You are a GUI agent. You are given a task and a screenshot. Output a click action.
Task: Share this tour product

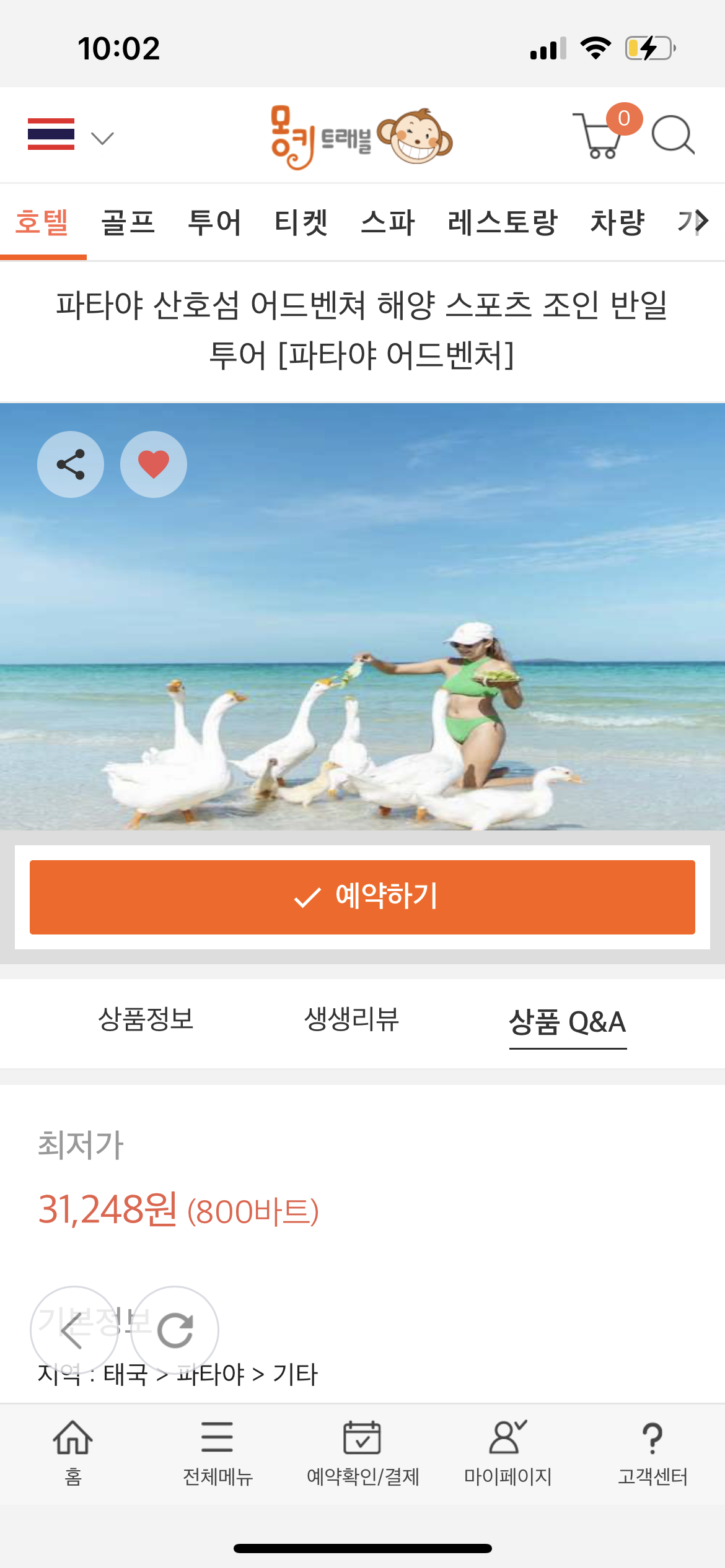(x=71, y=464)
